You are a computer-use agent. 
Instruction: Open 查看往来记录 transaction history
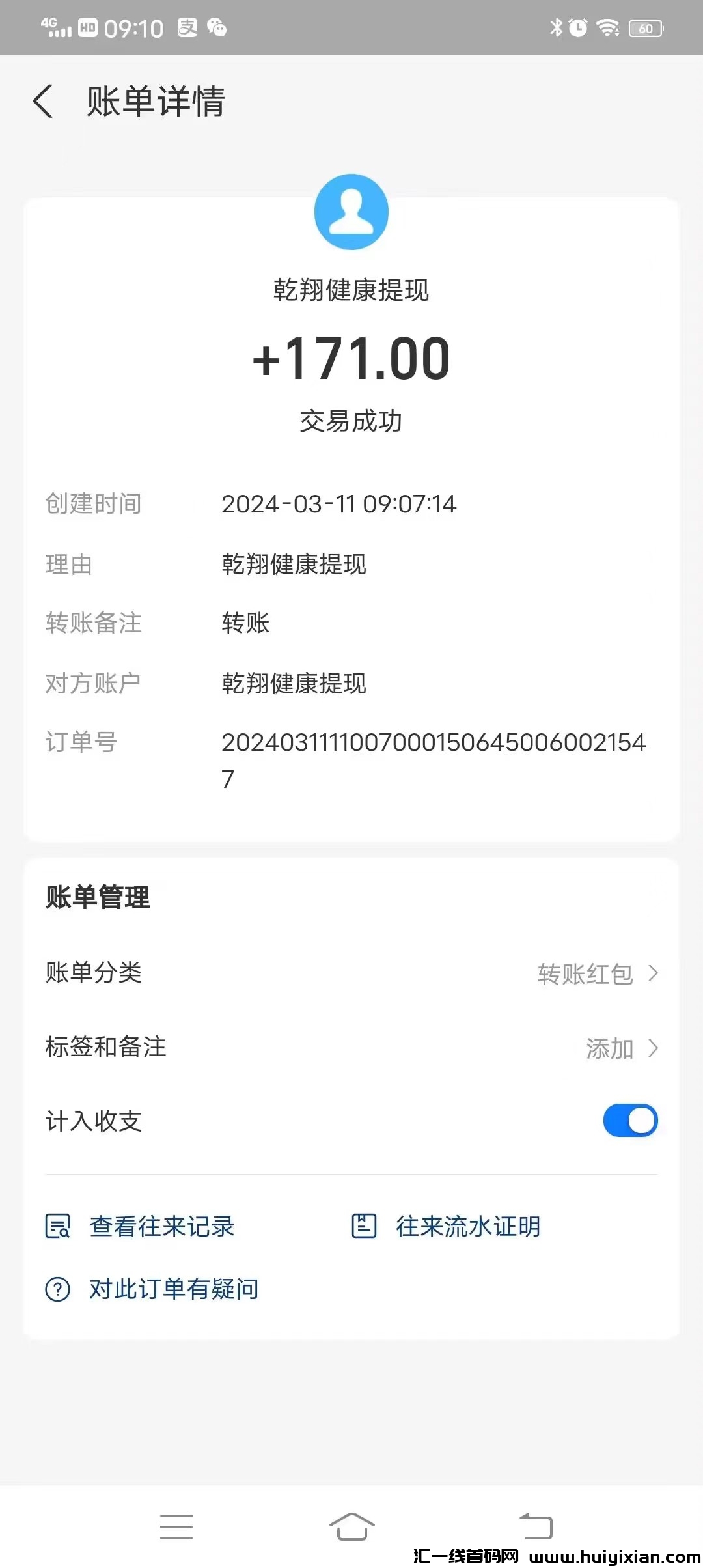(160, 1226)
